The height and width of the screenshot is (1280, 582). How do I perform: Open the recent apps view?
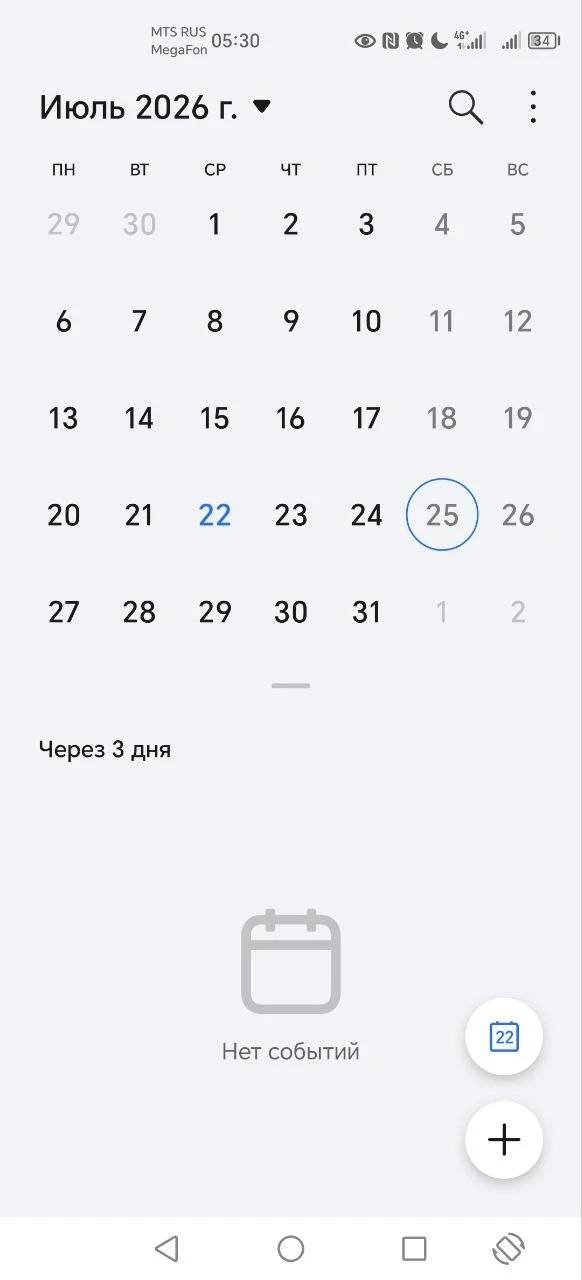pos(414,1248)
